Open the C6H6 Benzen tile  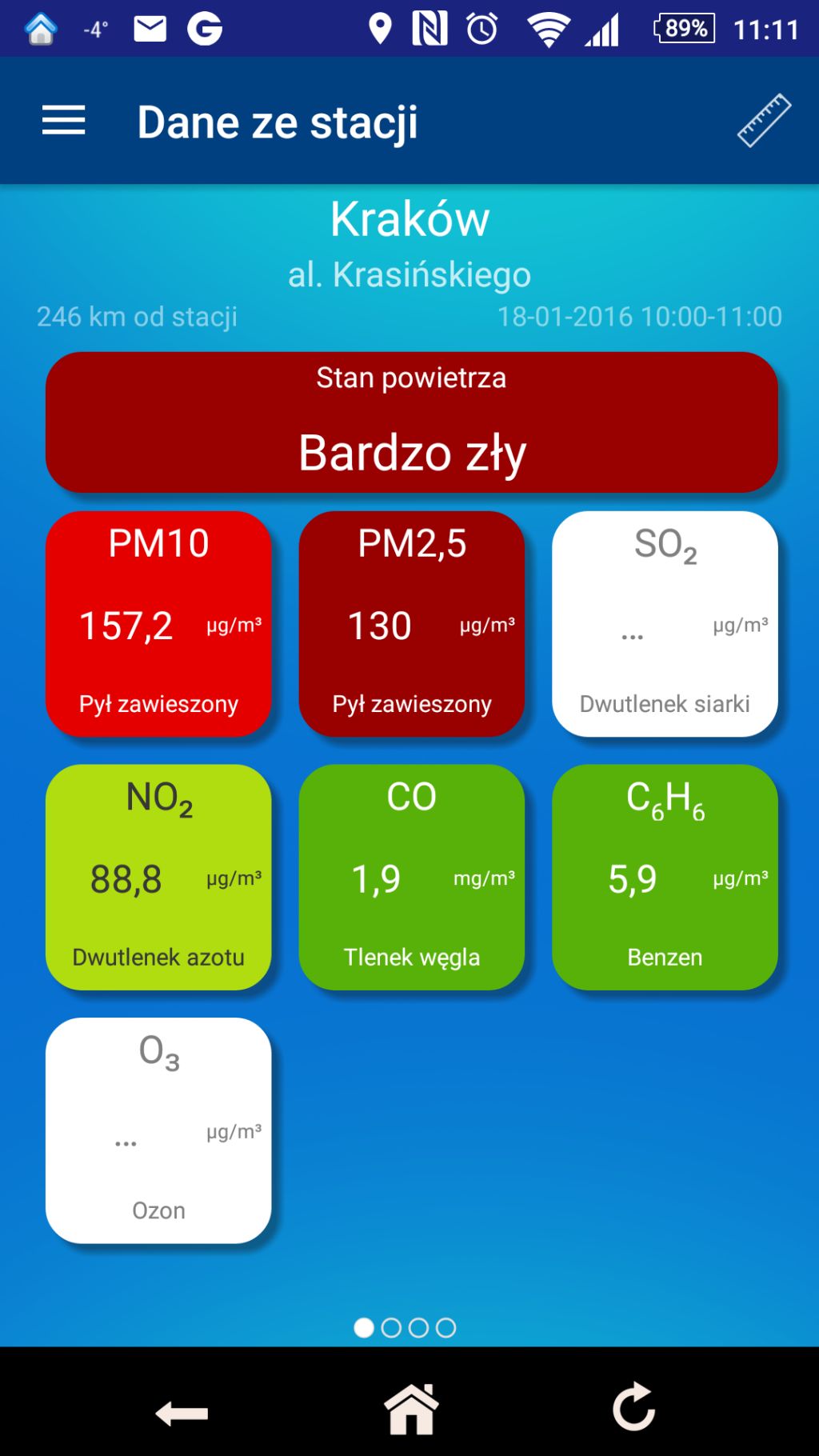click(665, 877)
